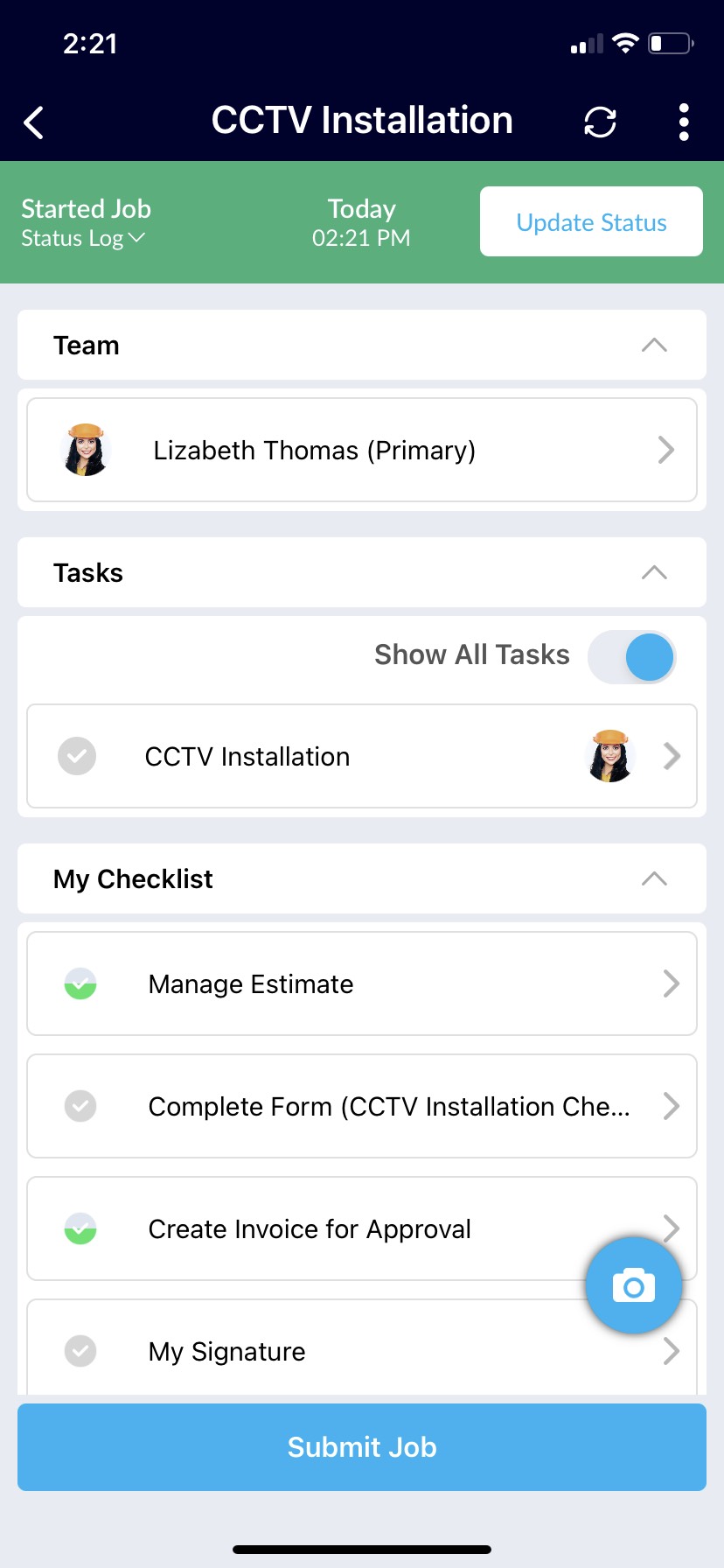Image resolution: width=724 pixels, height=1568 pixels.
Task: Open the Manage Estimate checklist item
Action: click(x=362, y=983)
